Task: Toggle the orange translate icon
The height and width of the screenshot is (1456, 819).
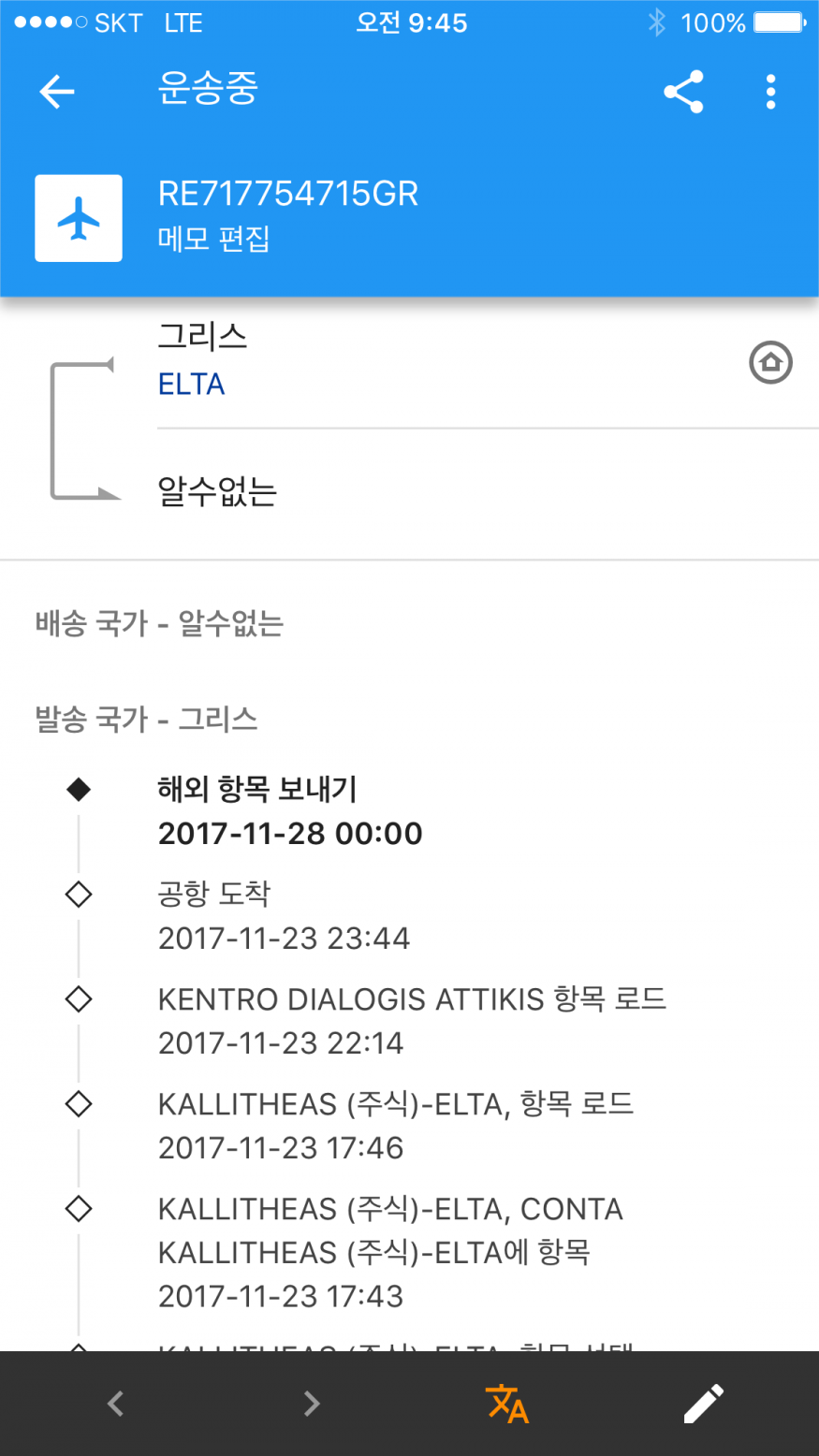Action: [507, 1404]
